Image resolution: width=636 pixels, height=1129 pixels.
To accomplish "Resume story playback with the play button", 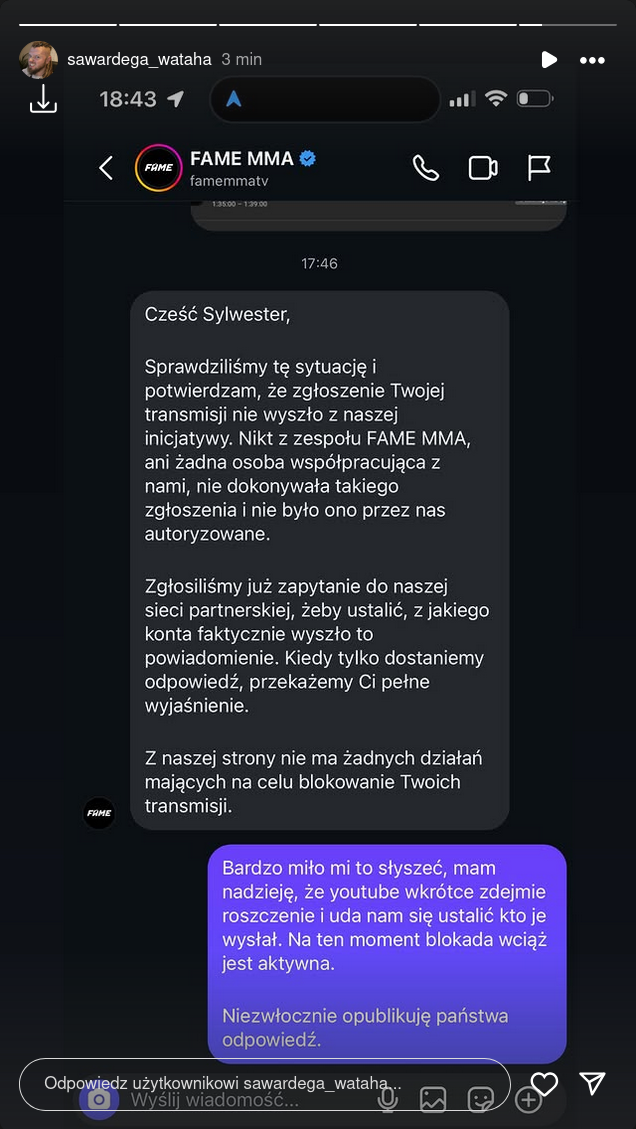I will [549, 60].
